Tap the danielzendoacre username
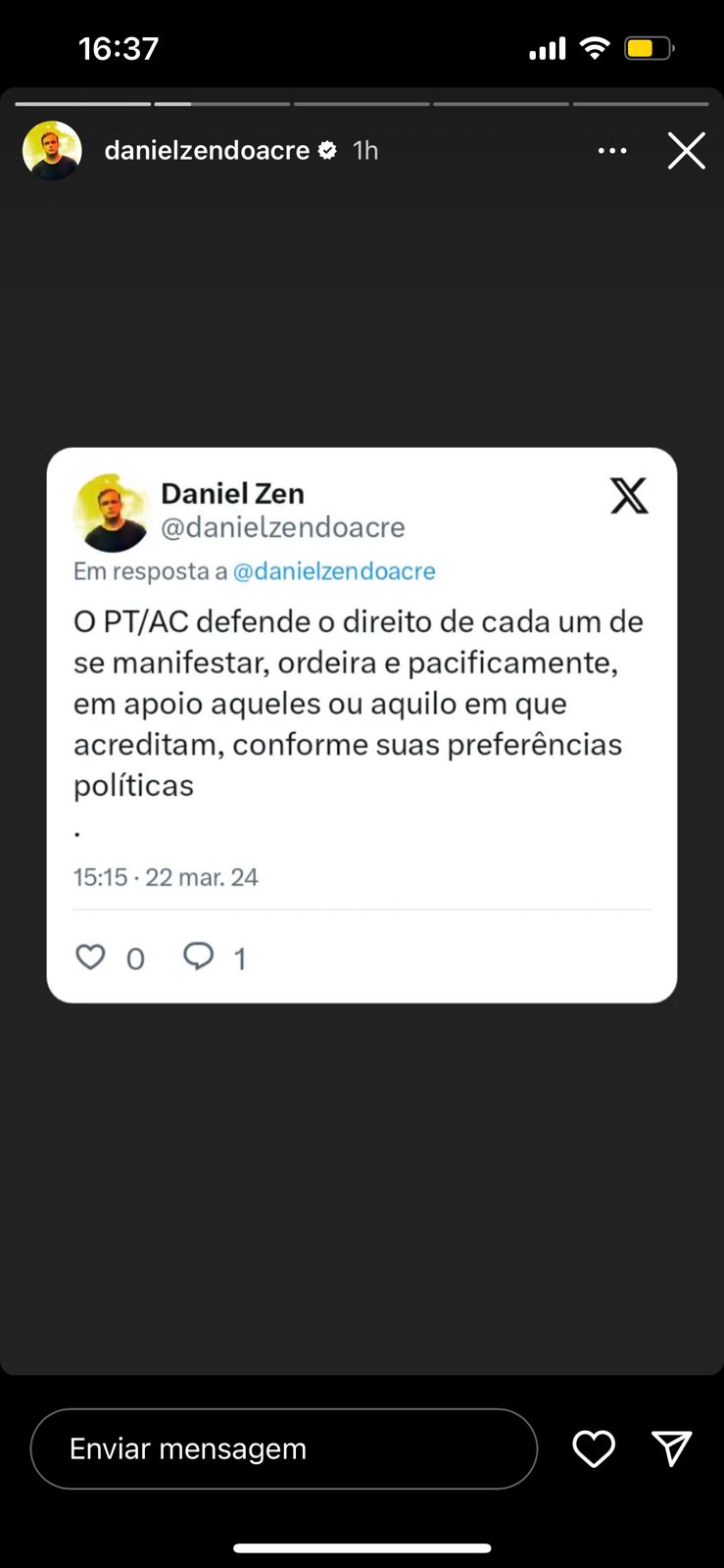724x1568 pixels. (x=207, y=150)
